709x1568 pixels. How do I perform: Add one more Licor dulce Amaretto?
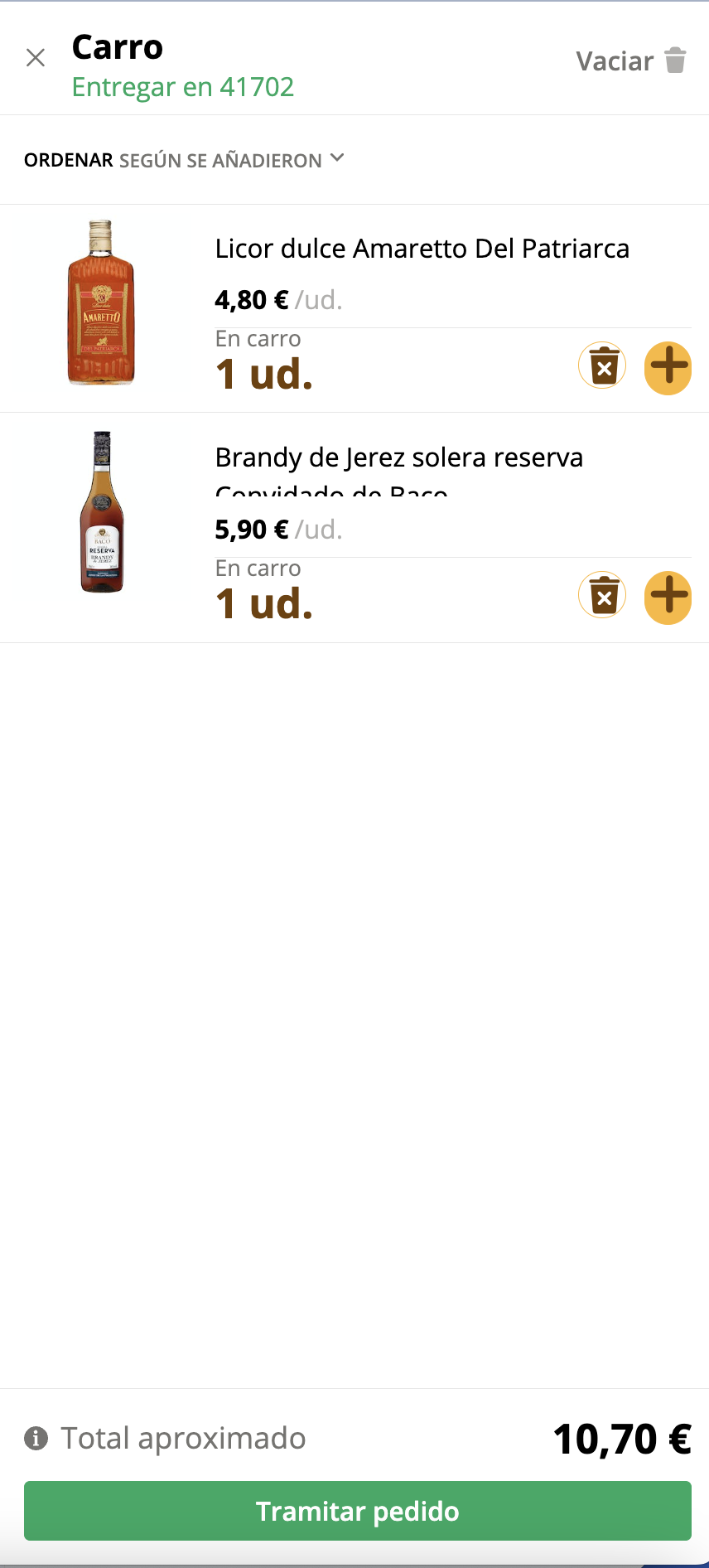coord(668,367)
